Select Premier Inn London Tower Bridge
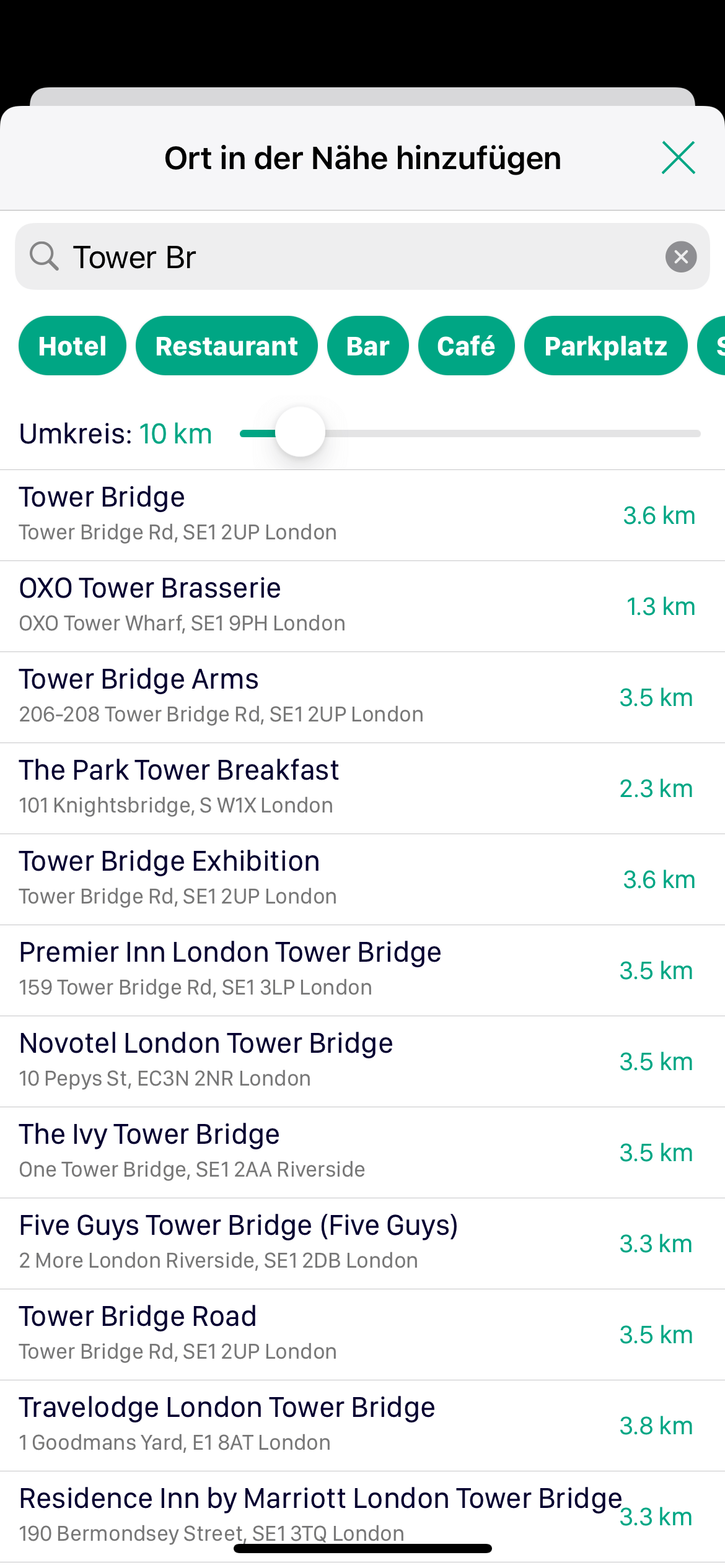Image resolution: width=725 pixels, height=1568 pixels. pyautogui.click(x=362, y=970)
